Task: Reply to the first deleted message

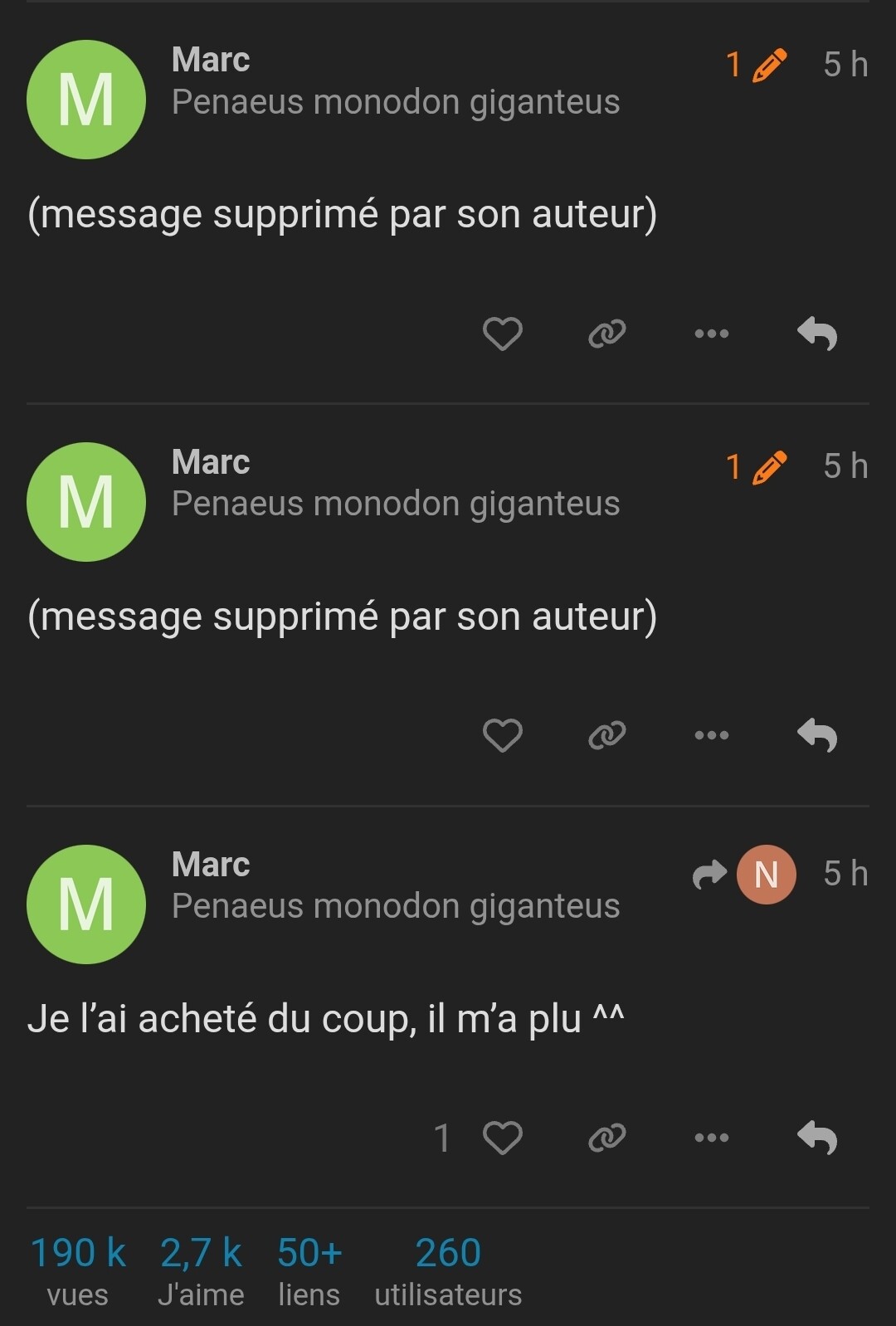Action: 817,334
